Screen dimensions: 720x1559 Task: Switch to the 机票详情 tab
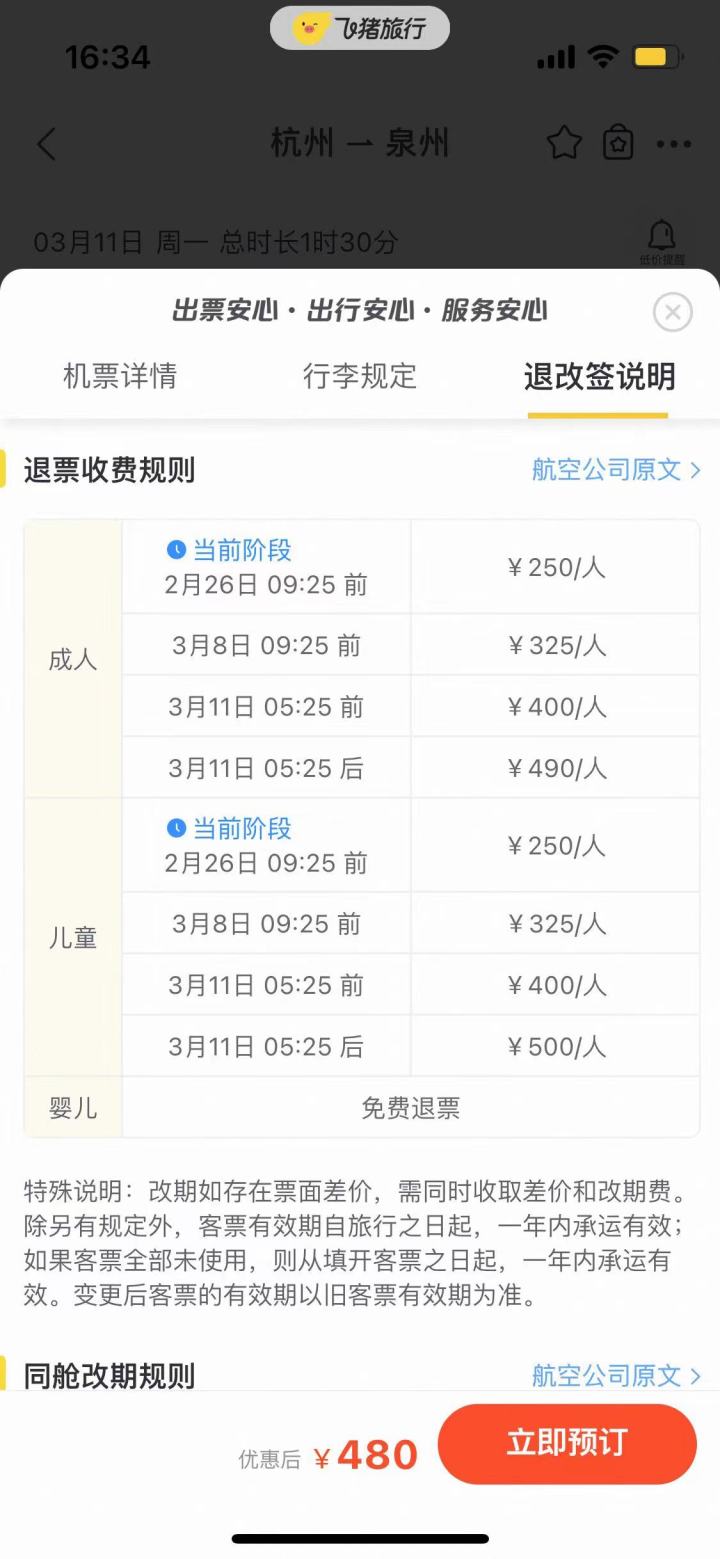pos(120,376)
